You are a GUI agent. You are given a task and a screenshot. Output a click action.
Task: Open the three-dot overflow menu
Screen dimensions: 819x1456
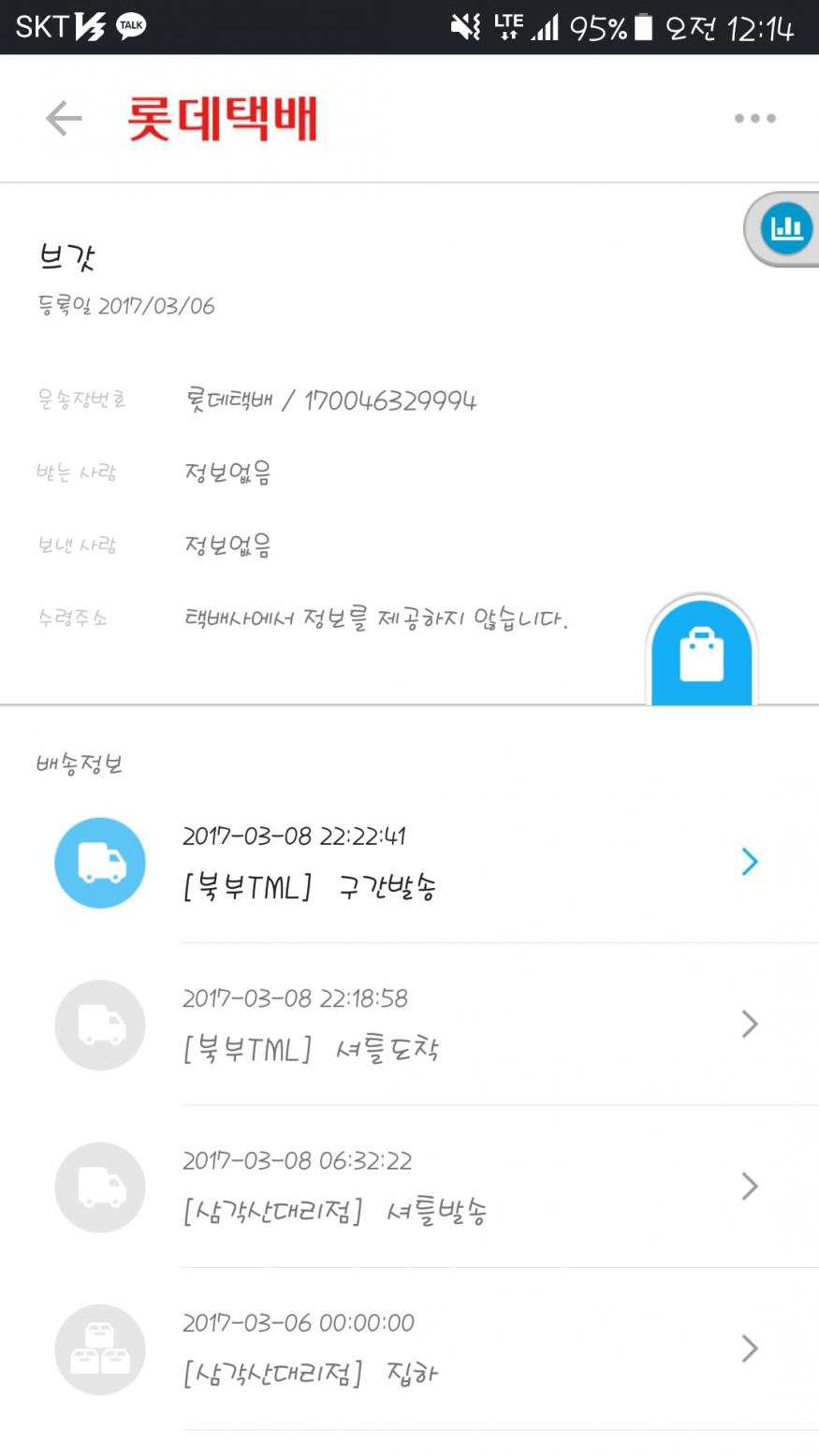pos(754,119)
